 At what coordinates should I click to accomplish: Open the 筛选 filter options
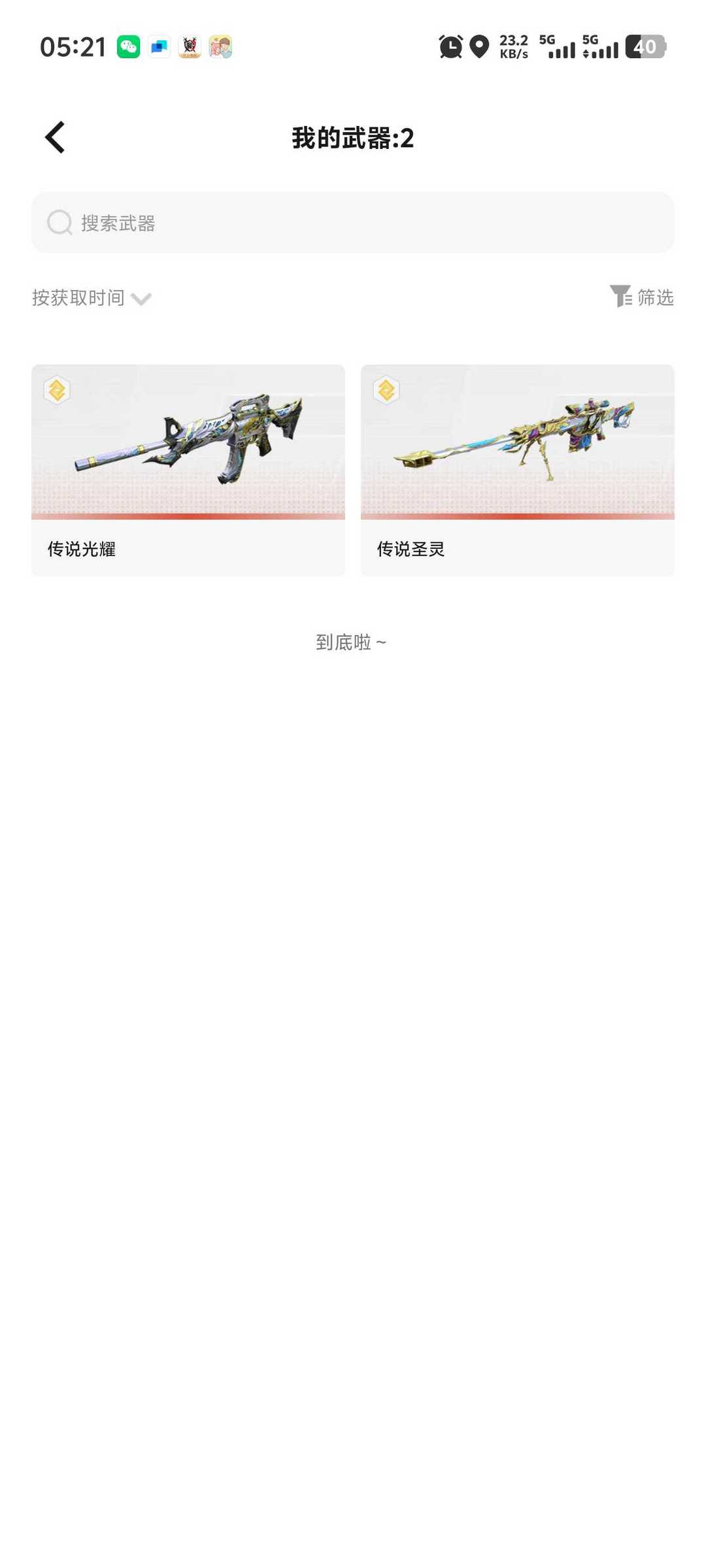(641, 297)
